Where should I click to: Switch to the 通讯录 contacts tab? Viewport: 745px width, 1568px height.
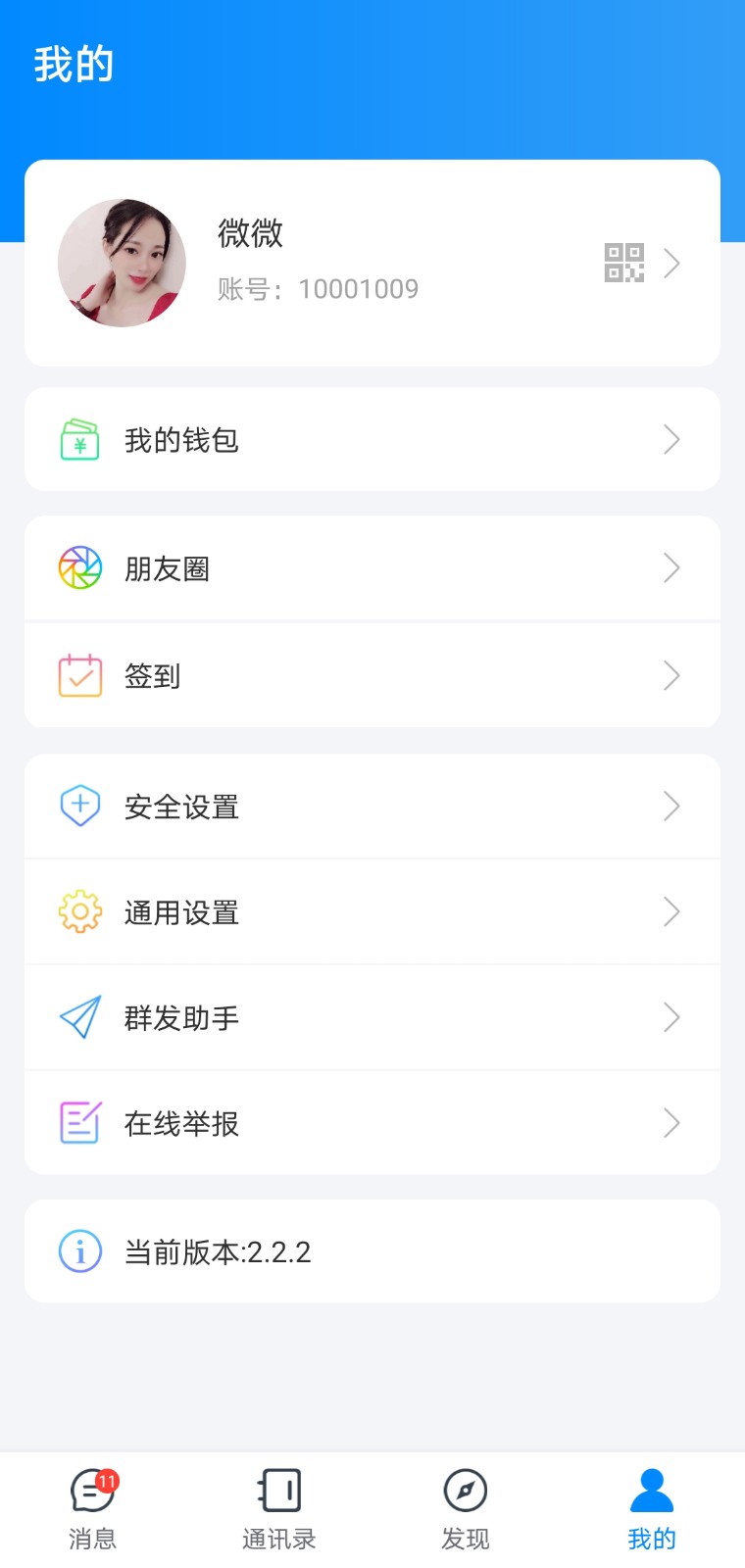[278, 1507]
